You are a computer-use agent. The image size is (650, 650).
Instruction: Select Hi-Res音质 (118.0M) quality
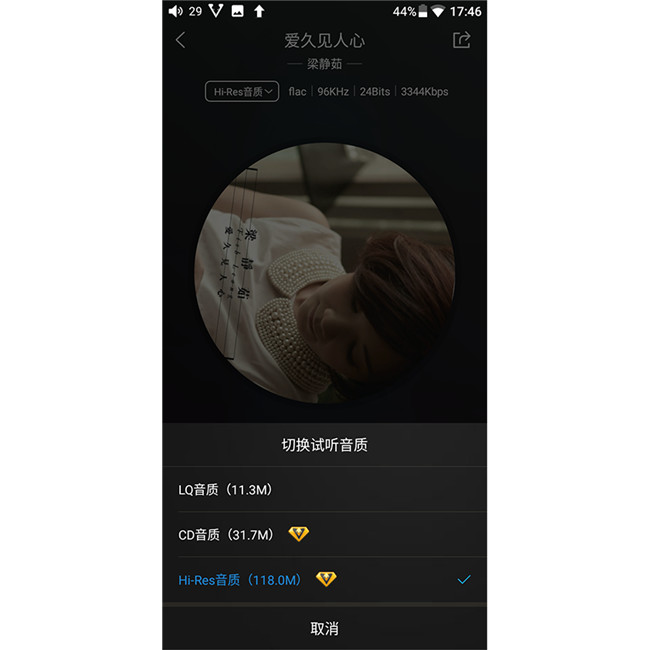(324, 580)
